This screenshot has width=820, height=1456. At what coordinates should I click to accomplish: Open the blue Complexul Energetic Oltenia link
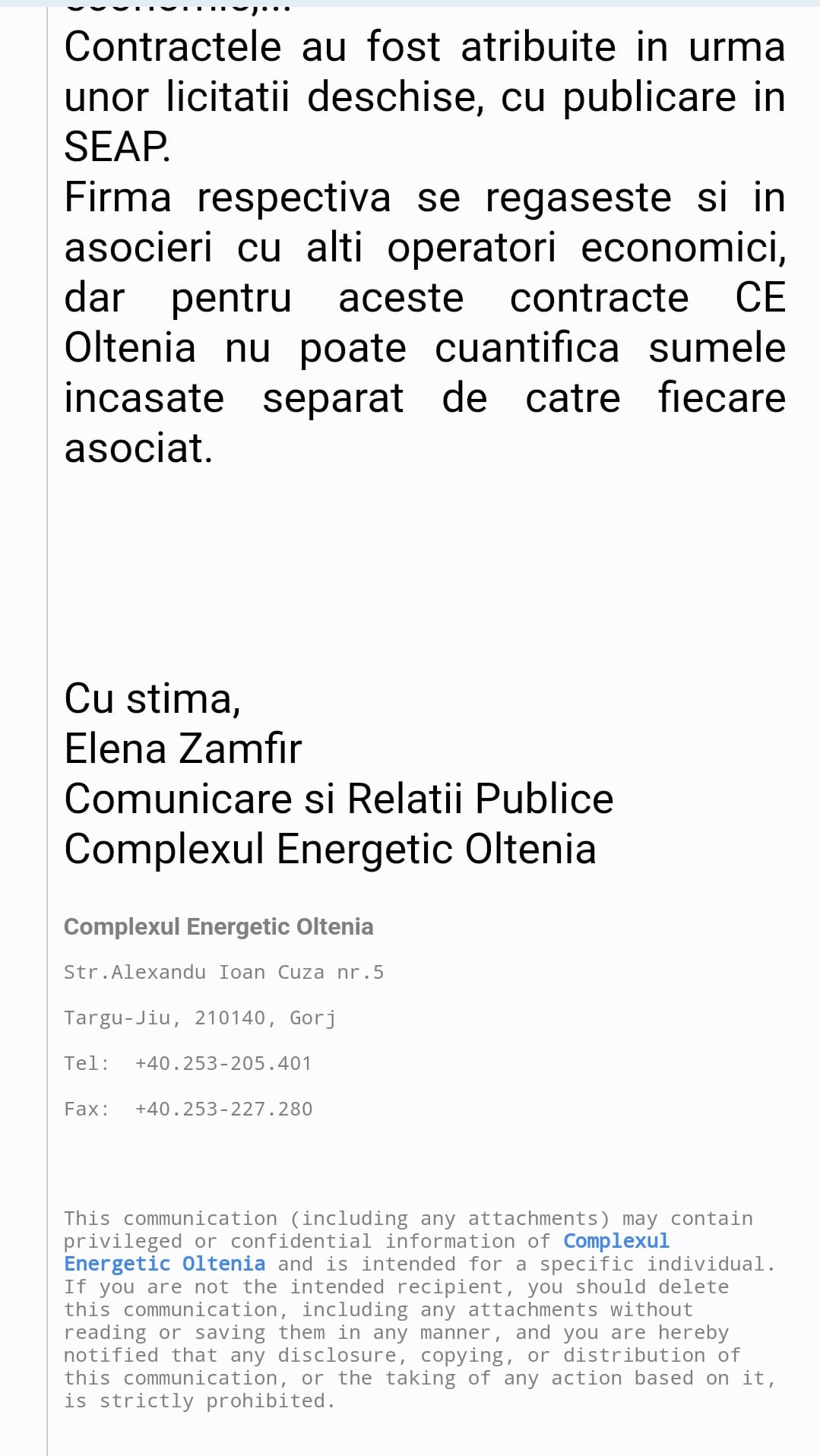coord(616,1241)
